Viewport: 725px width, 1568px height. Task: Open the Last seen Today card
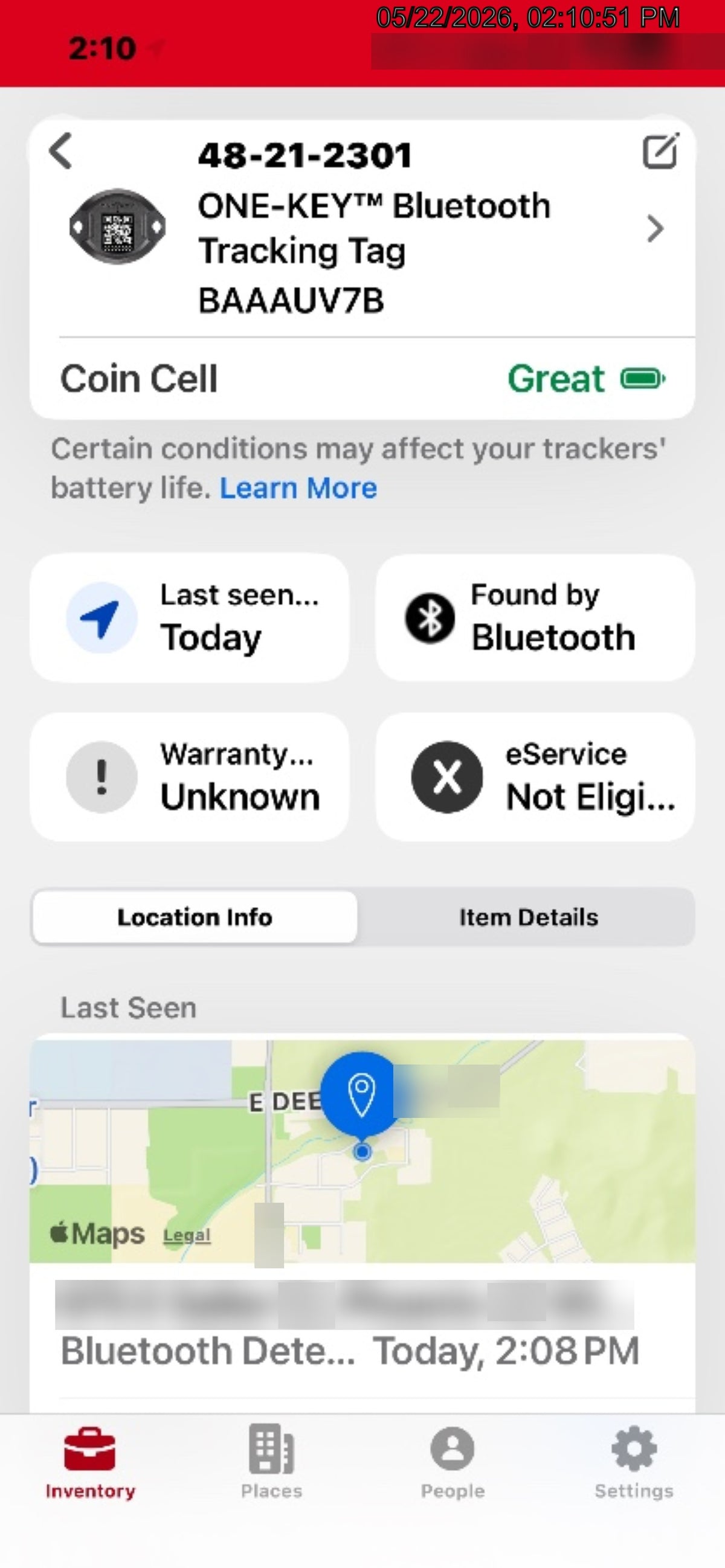[x=189, y=617]
